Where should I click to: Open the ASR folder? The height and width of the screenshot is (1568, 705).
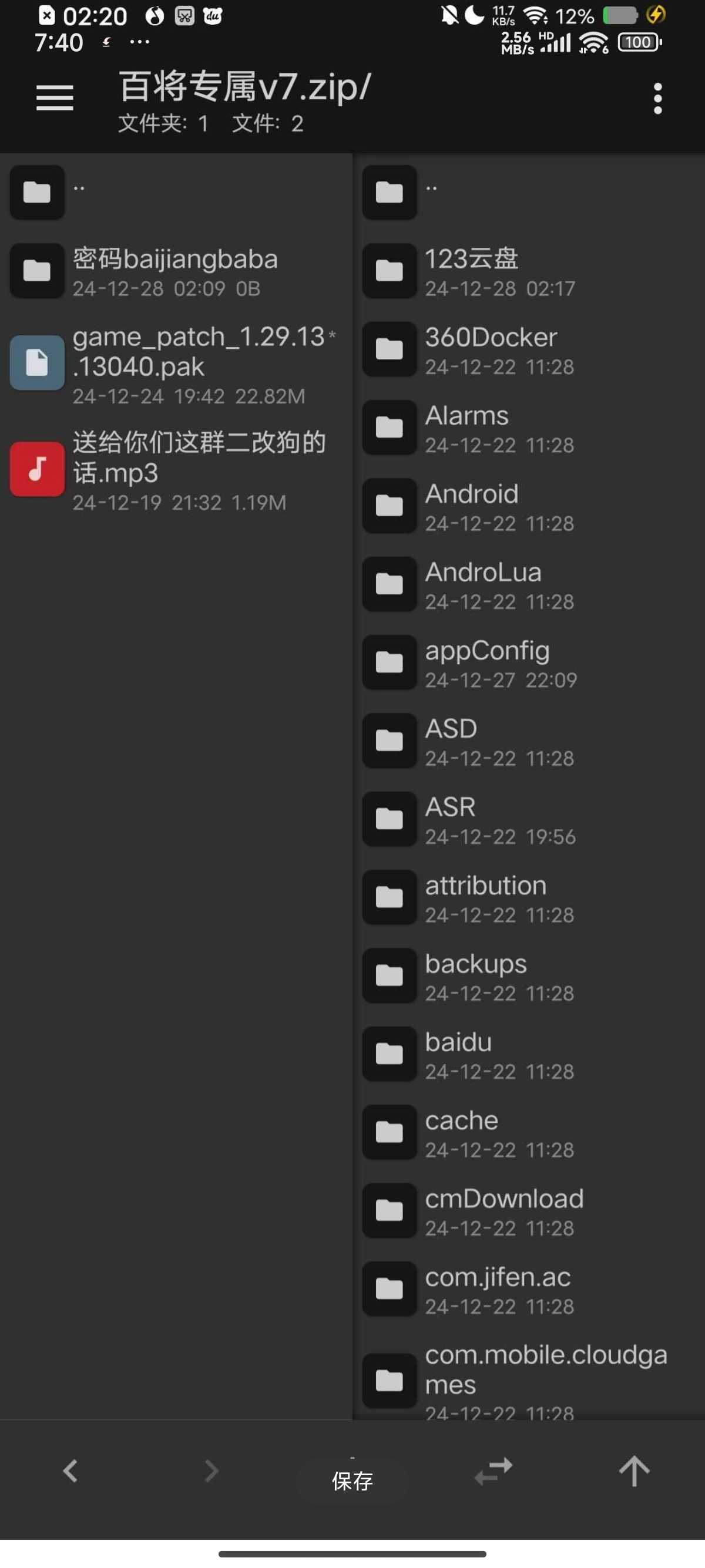[528, 819]
